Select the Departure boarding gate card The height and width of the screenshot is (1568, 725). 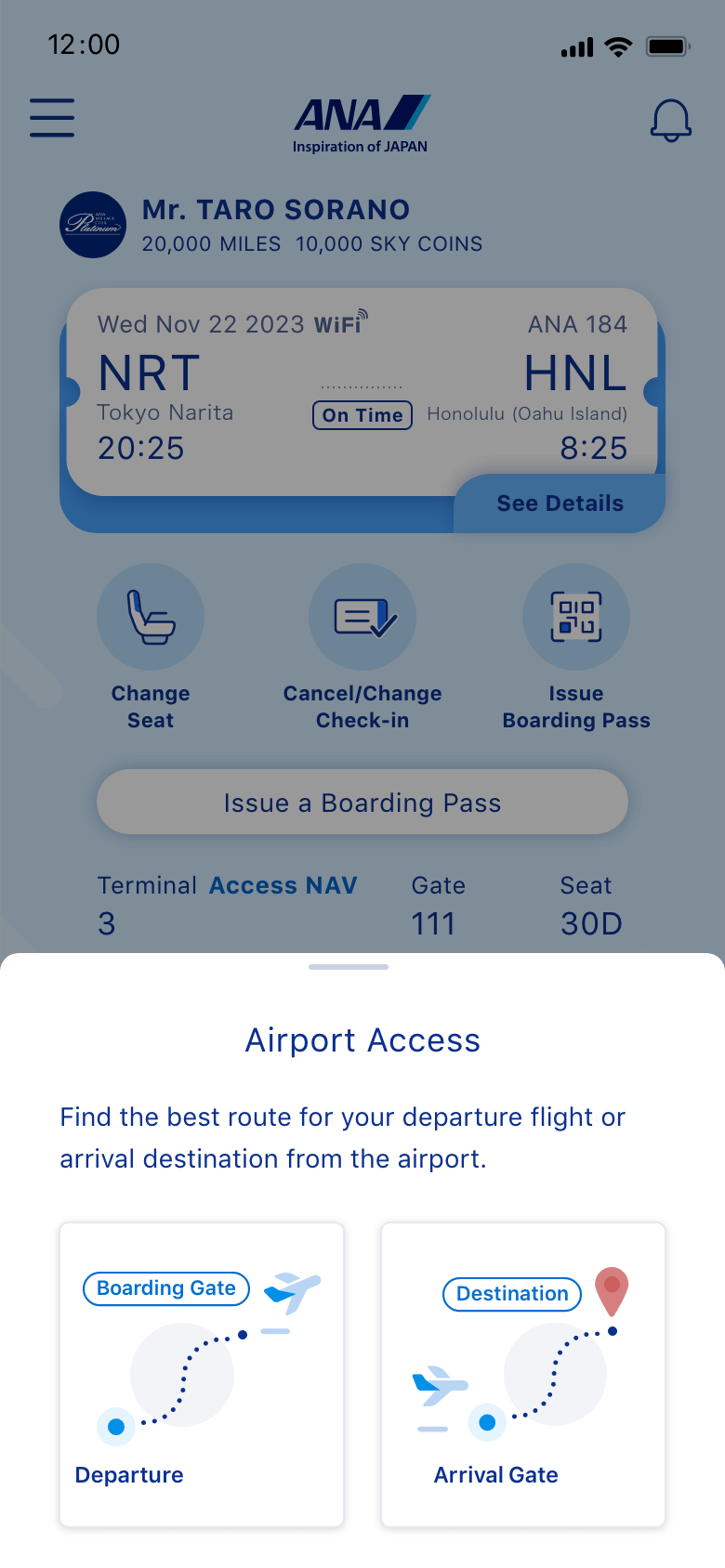202,1375
